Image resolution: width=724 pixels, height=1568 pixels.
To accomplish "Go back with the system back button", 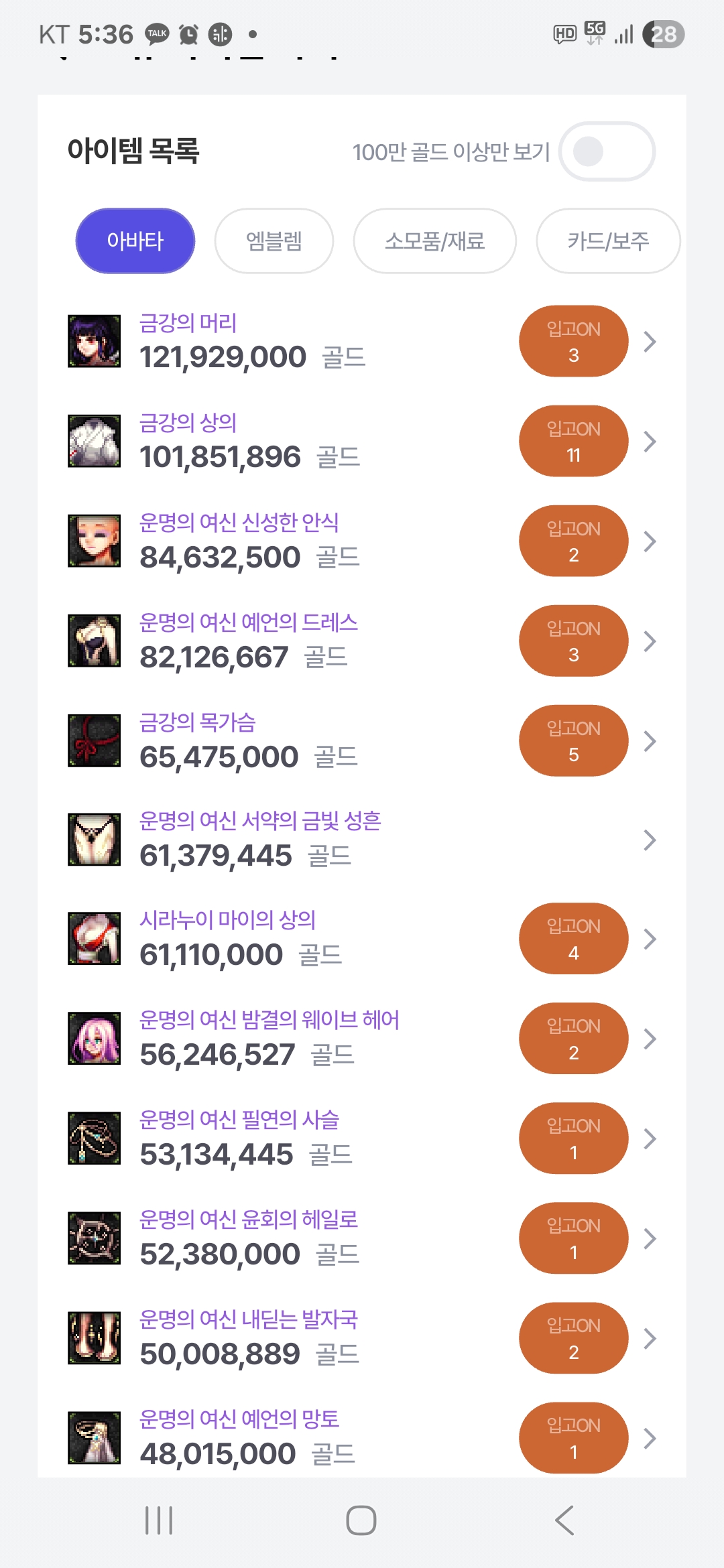I will coord(564,1520).
